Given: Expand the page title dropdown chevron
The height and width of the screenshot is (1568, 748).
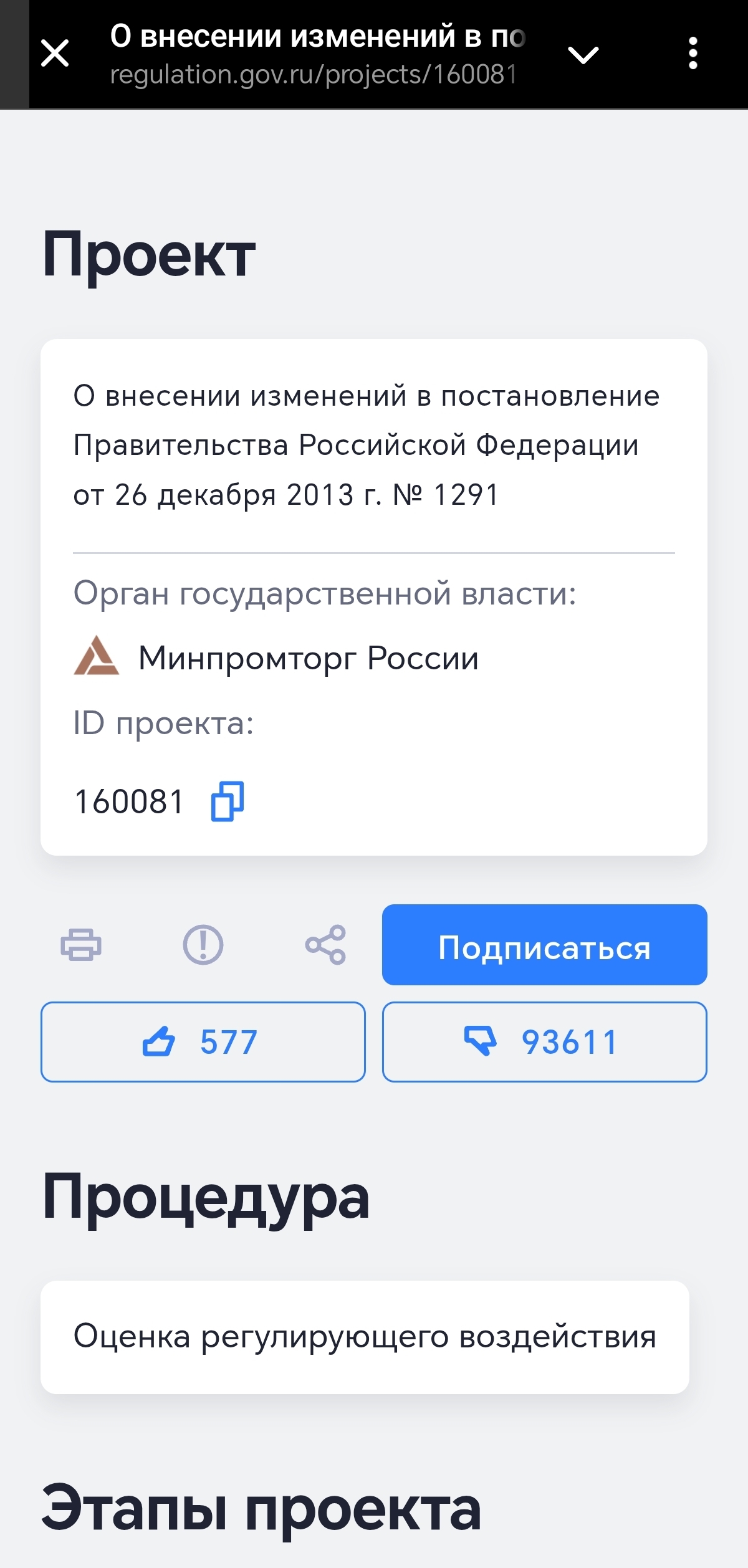Looking at the screenshot, I should pos(583,55).
